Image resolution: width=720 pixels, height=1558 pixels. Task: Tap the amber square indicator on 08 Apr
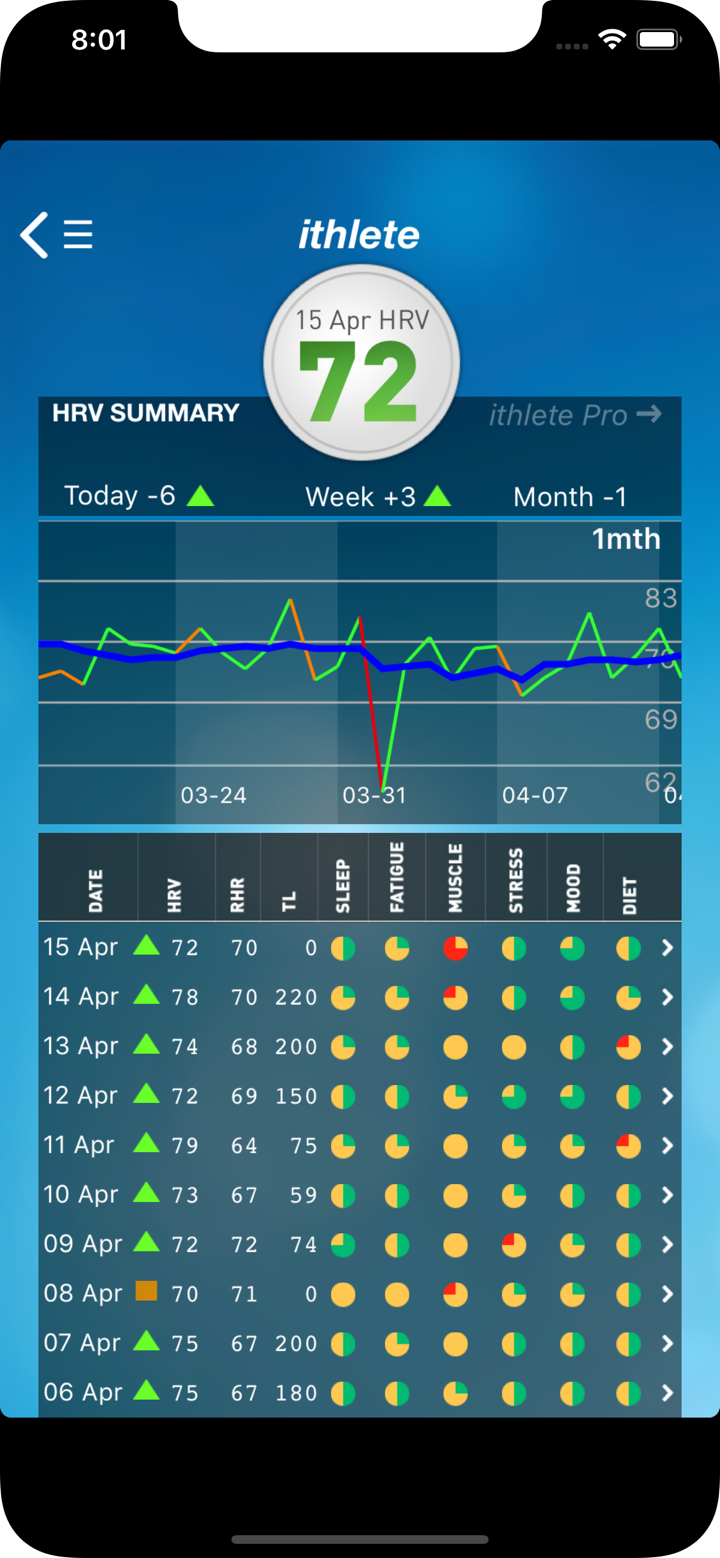145,1293
